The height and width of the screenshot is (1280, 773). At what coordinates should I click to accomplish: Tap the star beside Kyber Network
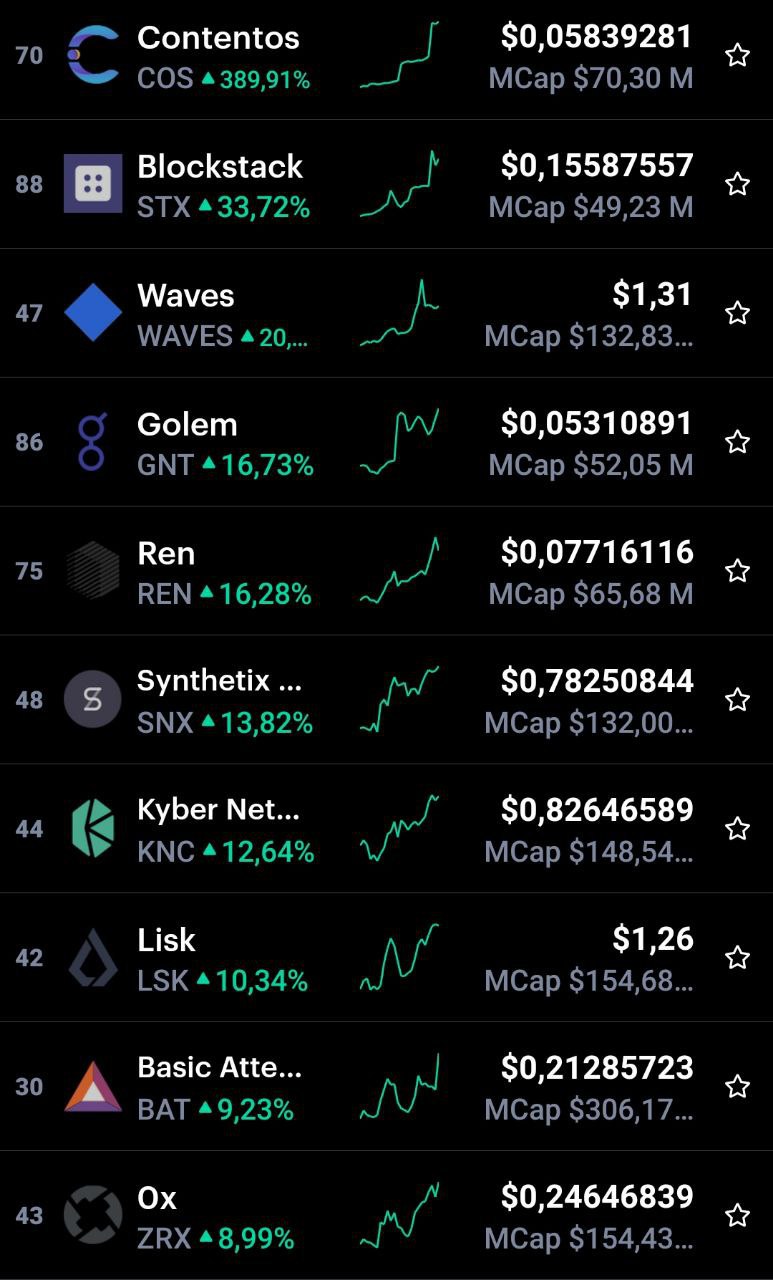[737, 829]
